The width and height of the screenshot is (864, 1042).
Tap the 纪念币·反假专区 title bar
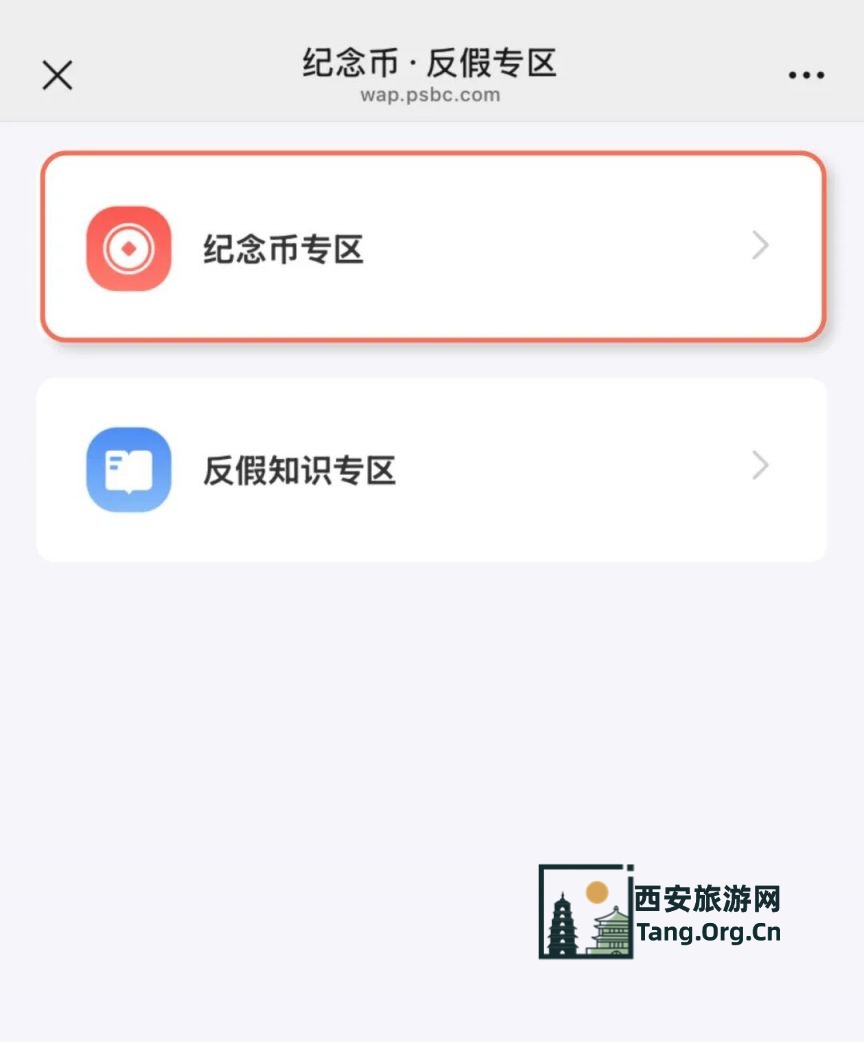click(x=430, y=62)
